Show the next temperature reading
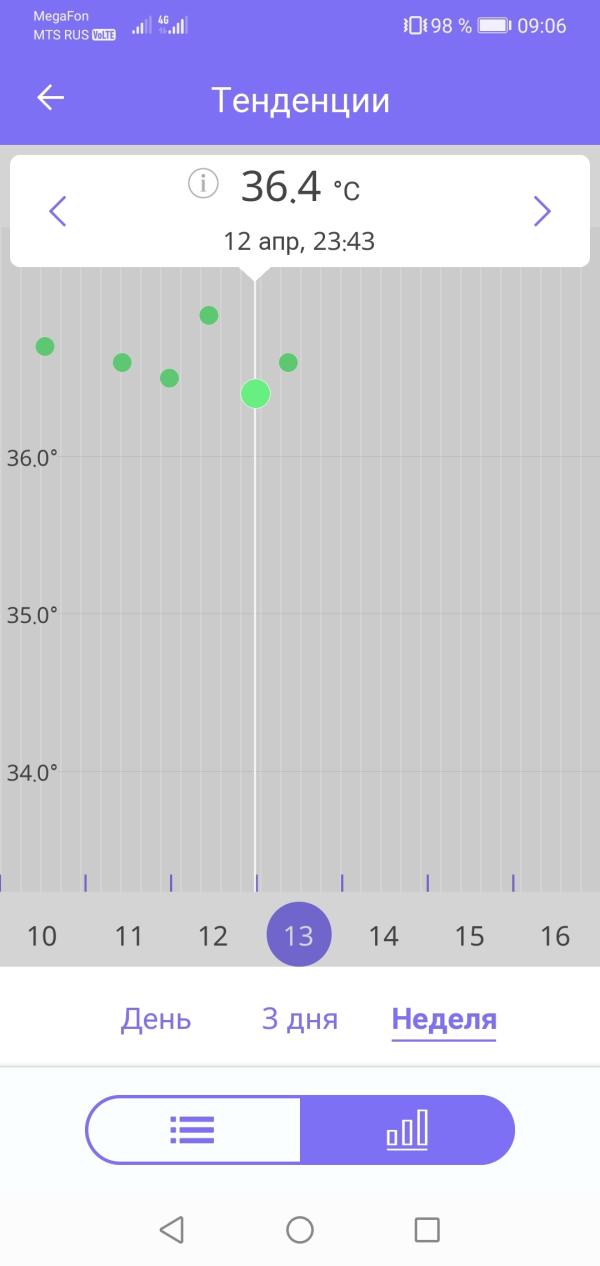Image resolution: width=600 pixels, height=1266 pixels. 542,211
